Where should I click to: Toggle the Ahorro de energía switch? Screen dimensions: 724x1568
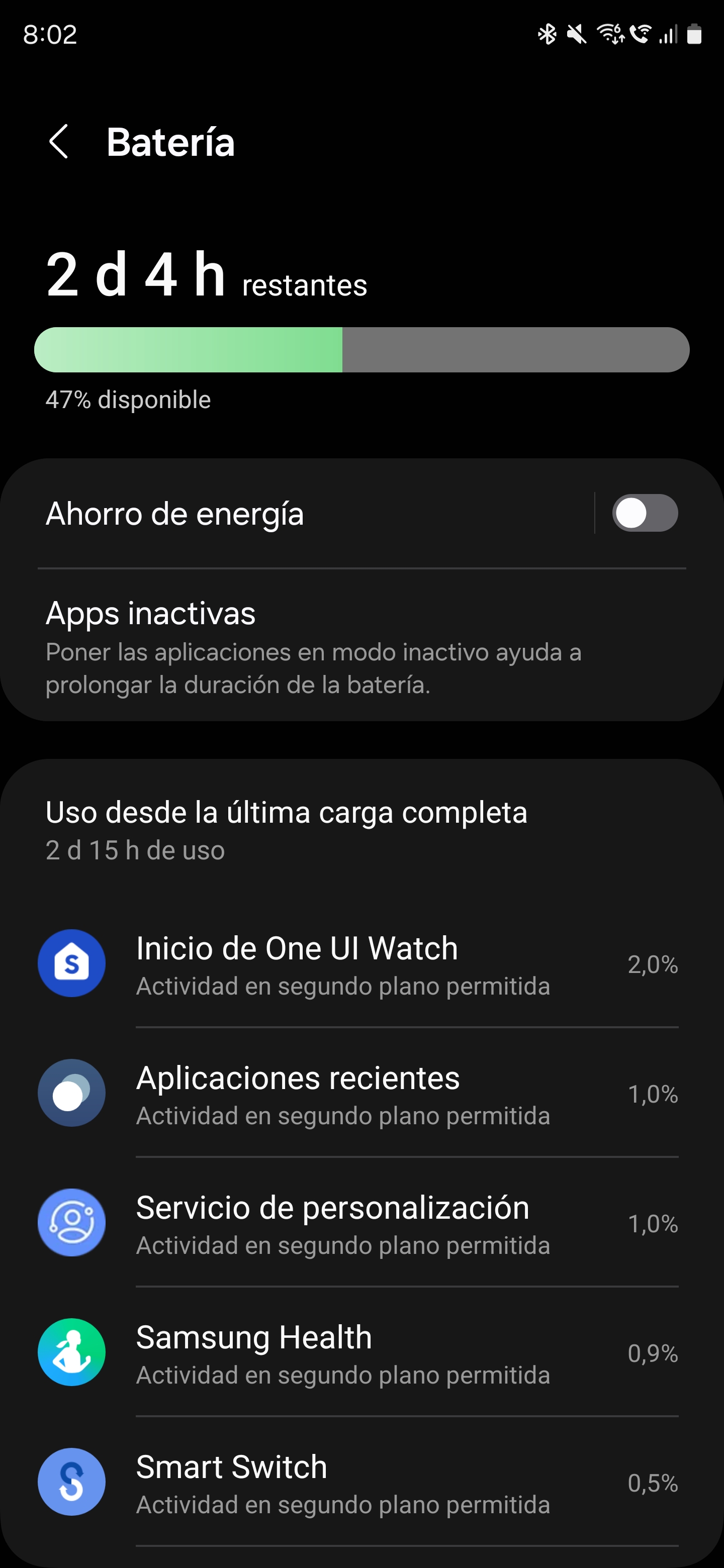point(645,513)
